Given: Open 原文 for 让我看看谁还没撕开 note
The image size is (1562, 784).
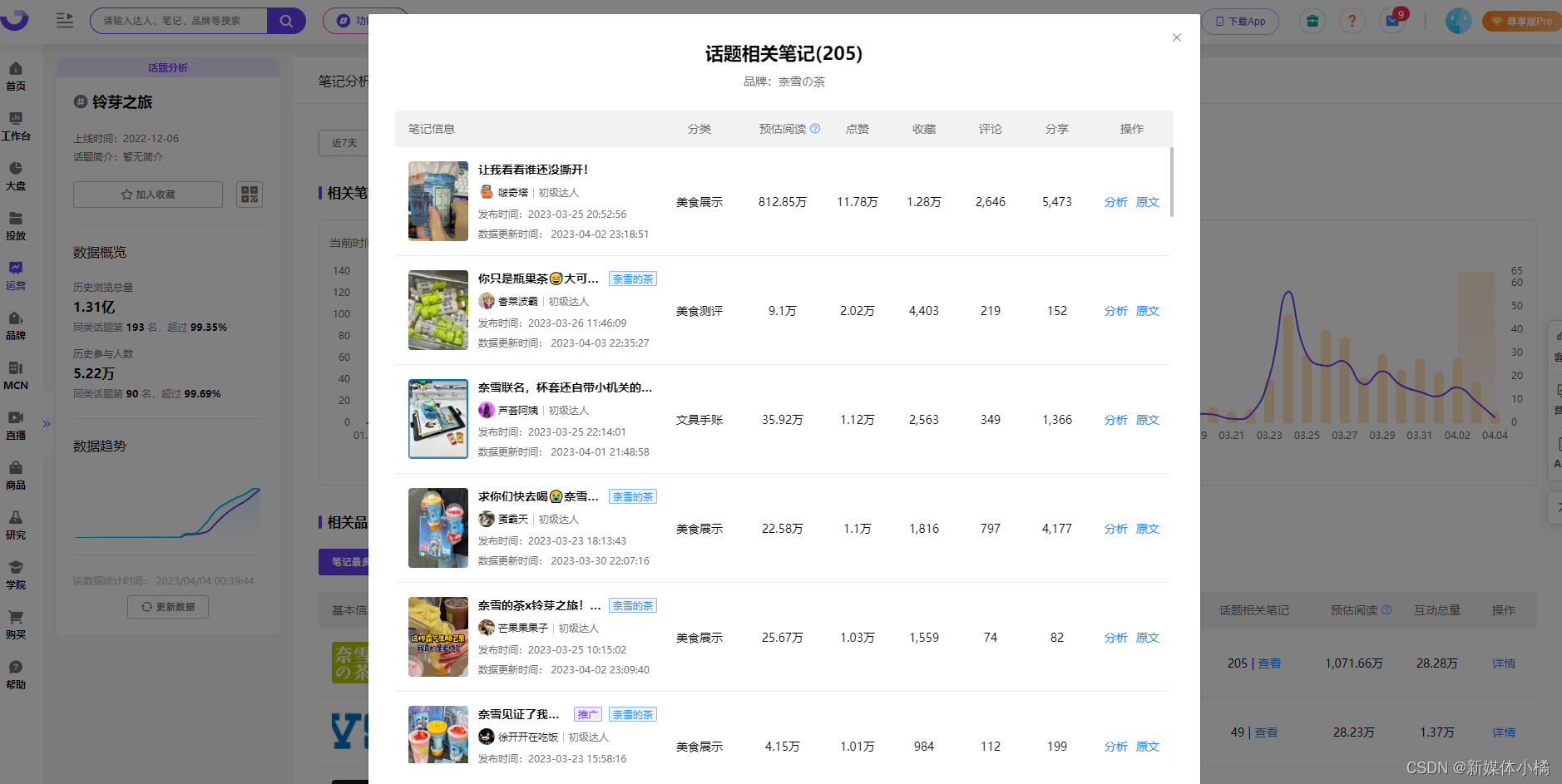Looking at the screenshot, I should 1147,202.
